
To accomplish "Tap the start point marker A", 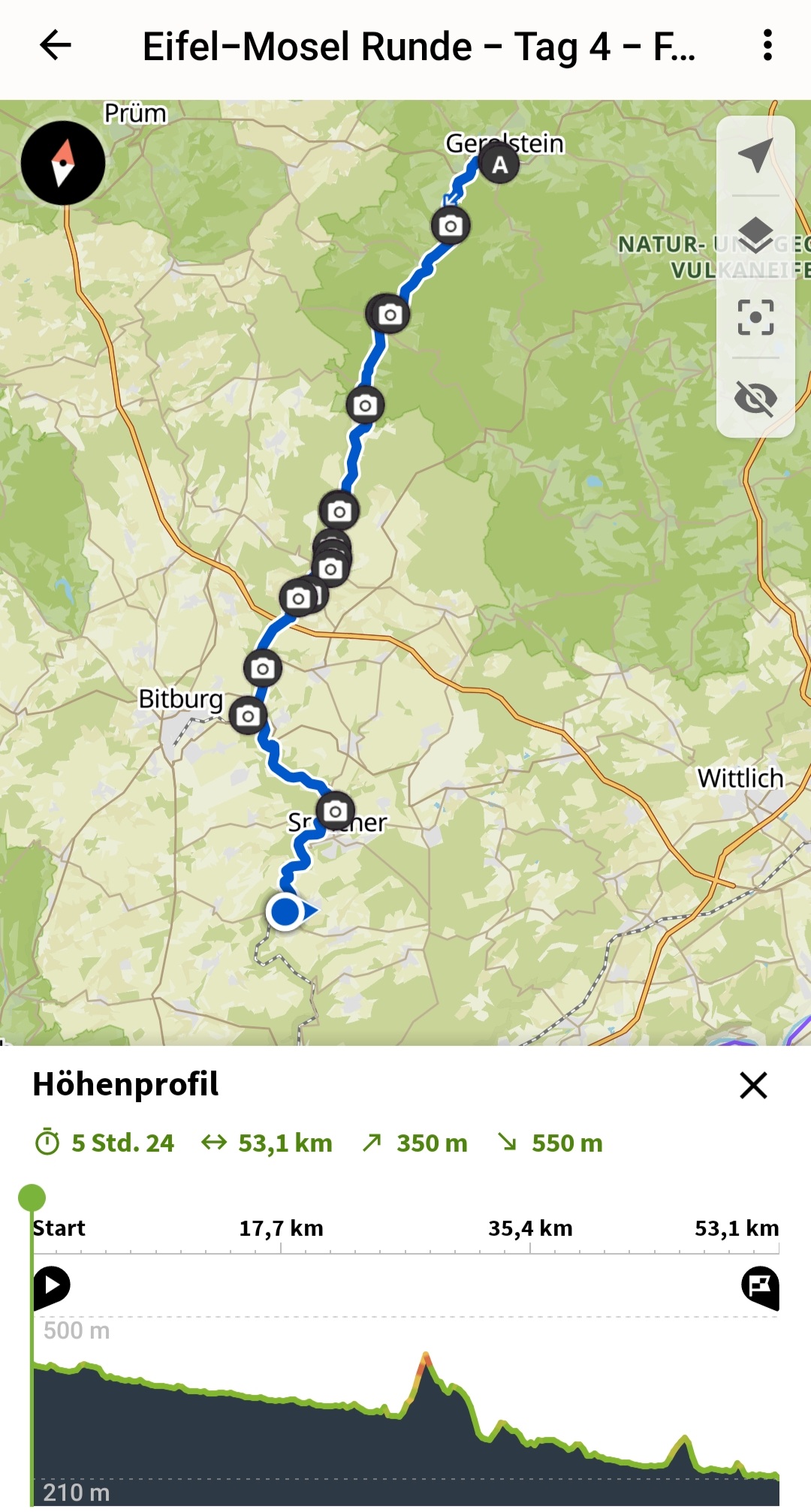I will pyautogui.click(x=499, y=164).
